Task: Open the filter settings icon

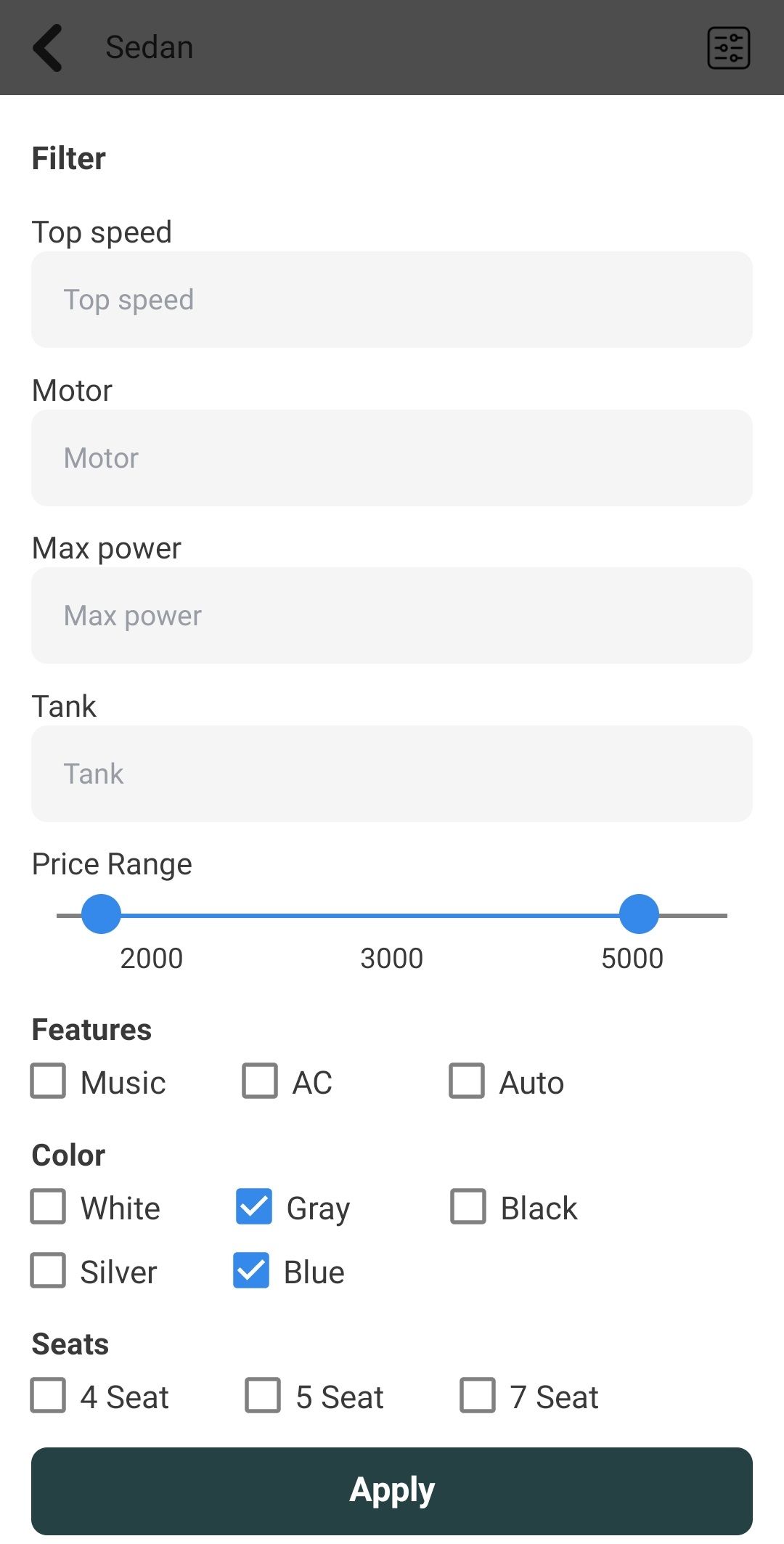Action: (x=728, y=48)
